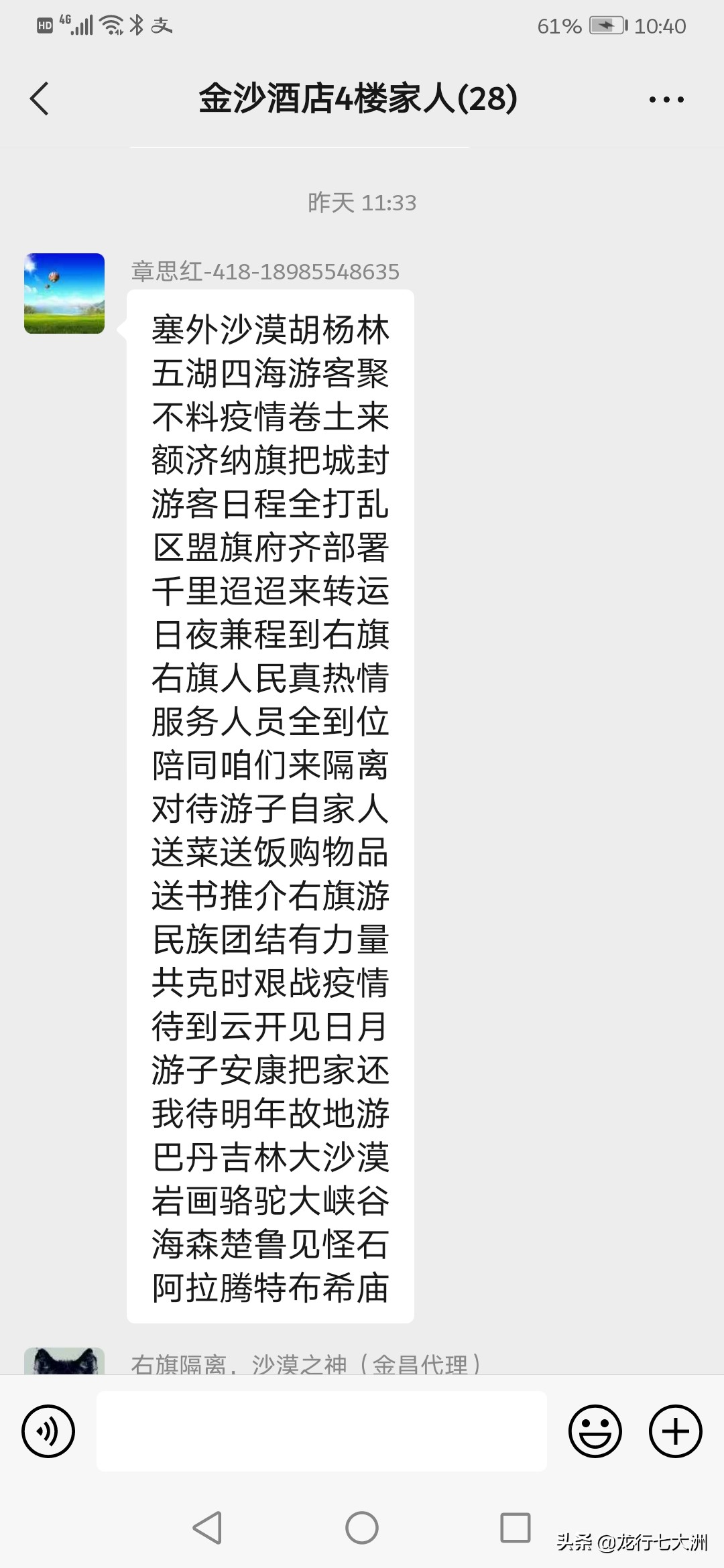This screenshot has height=1568, width=724.
Task: Focus the message text field
Action: [322, 1432]
